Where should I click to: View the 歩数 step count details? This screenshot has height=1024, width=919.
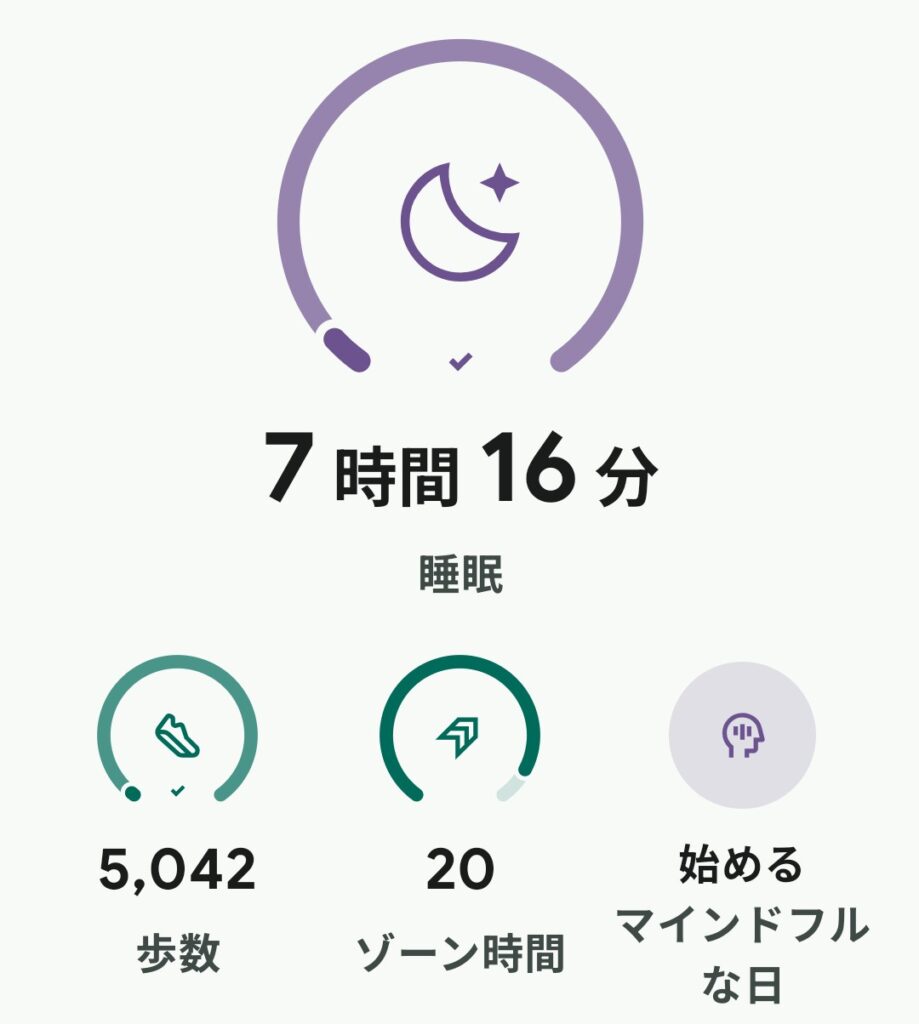click(177, 735)
